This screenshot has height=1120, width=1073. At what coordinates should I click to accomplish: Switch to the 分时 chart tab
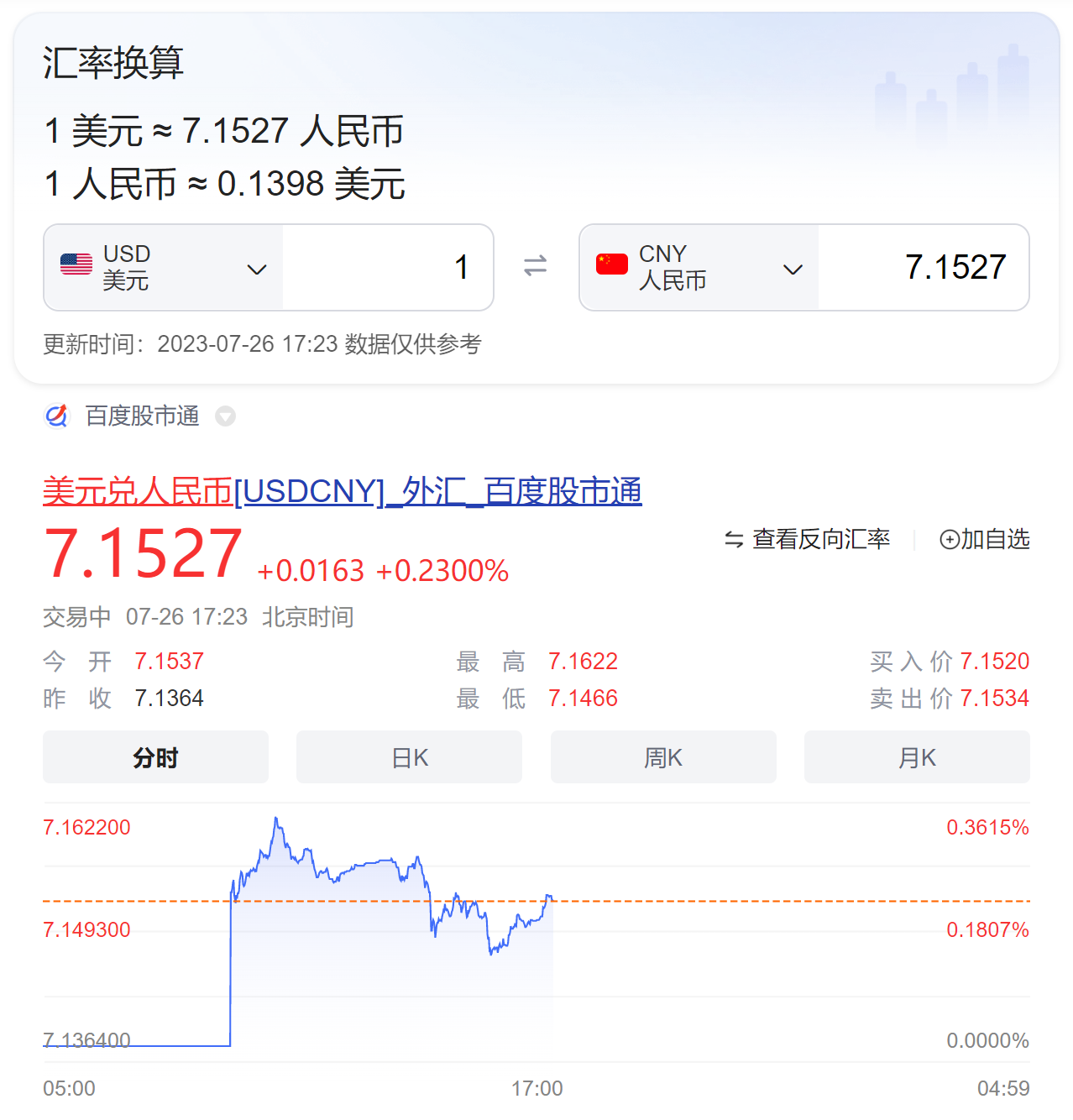(155, 757)
